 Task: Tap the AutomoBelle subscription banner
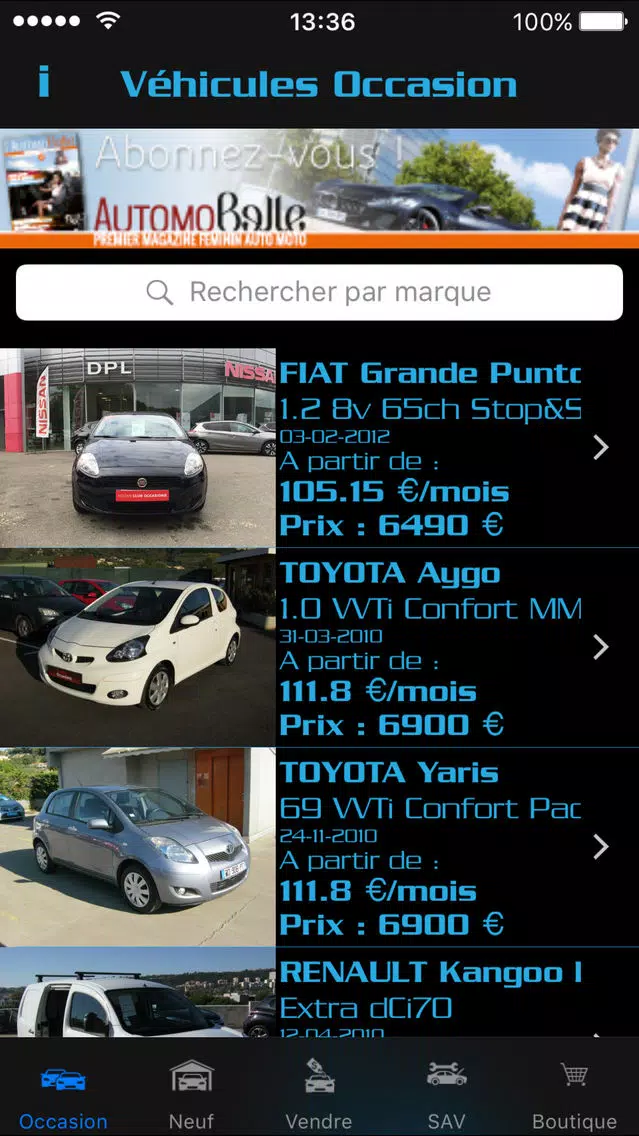[320, 188]
